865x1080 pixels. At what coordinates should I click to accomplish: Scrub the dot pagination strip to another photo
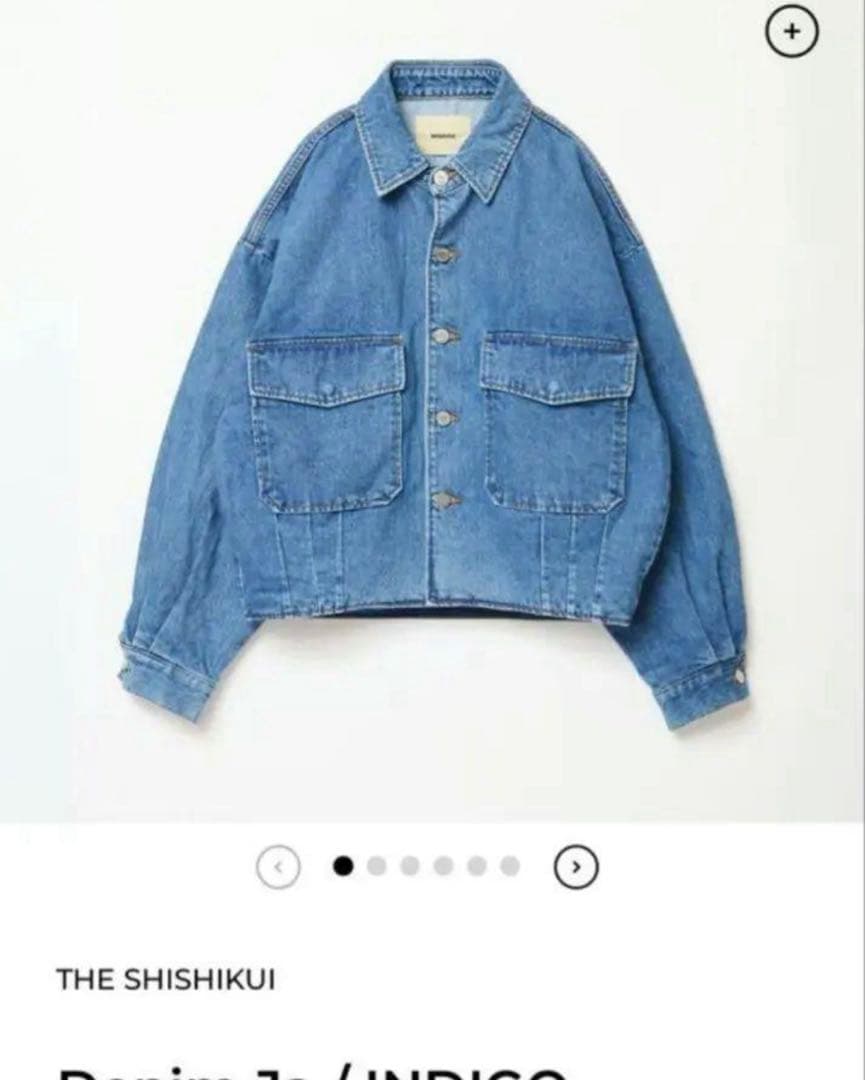[x=425, y=864]
